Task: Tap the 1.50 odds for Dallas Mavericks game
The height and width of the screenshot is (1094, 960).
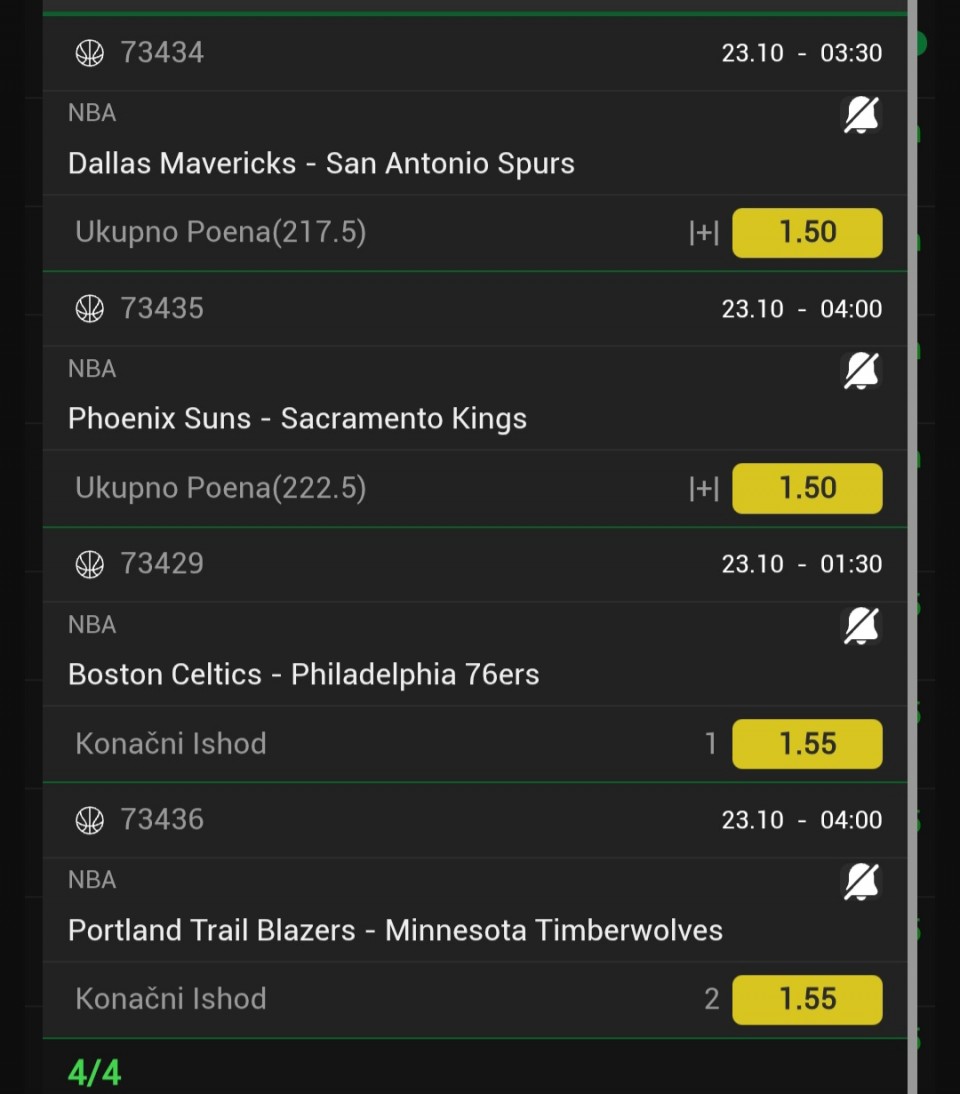Action: [x=807, y=232]
